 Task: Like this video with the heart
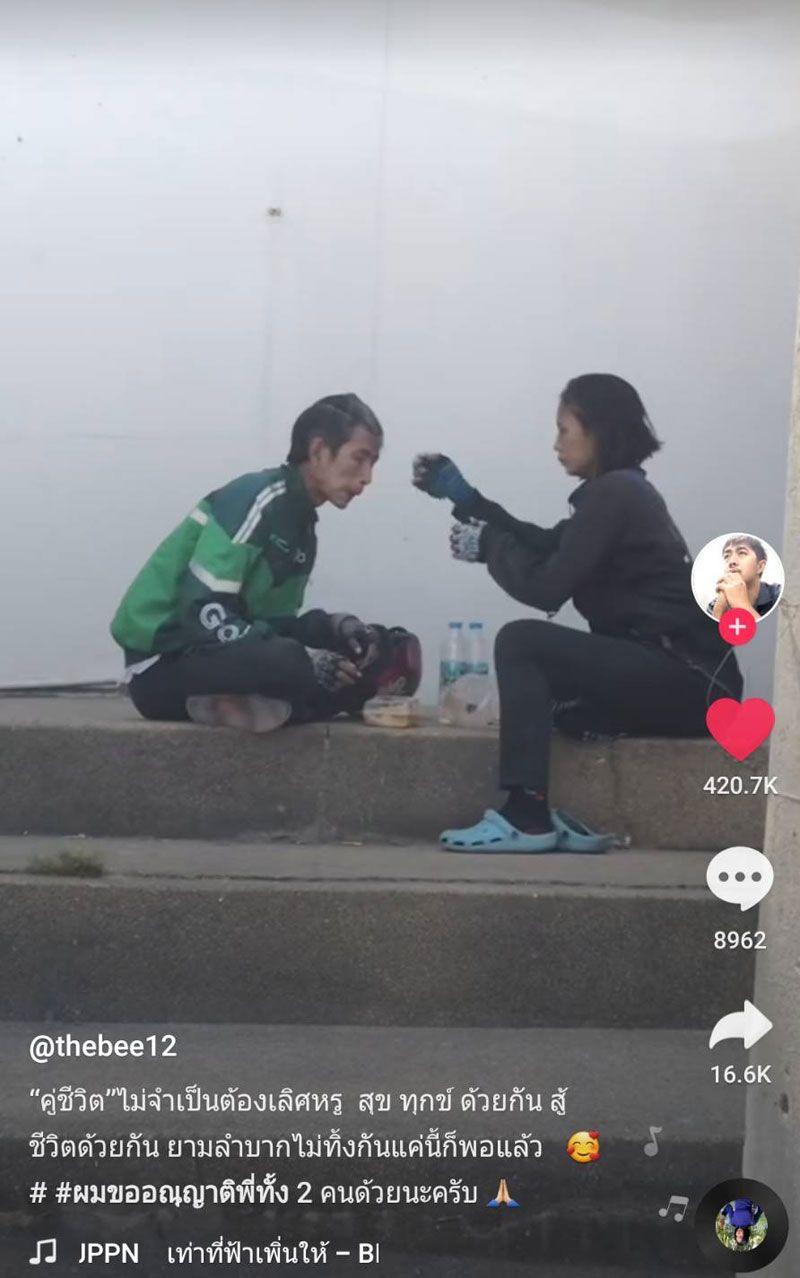(740, 729)
